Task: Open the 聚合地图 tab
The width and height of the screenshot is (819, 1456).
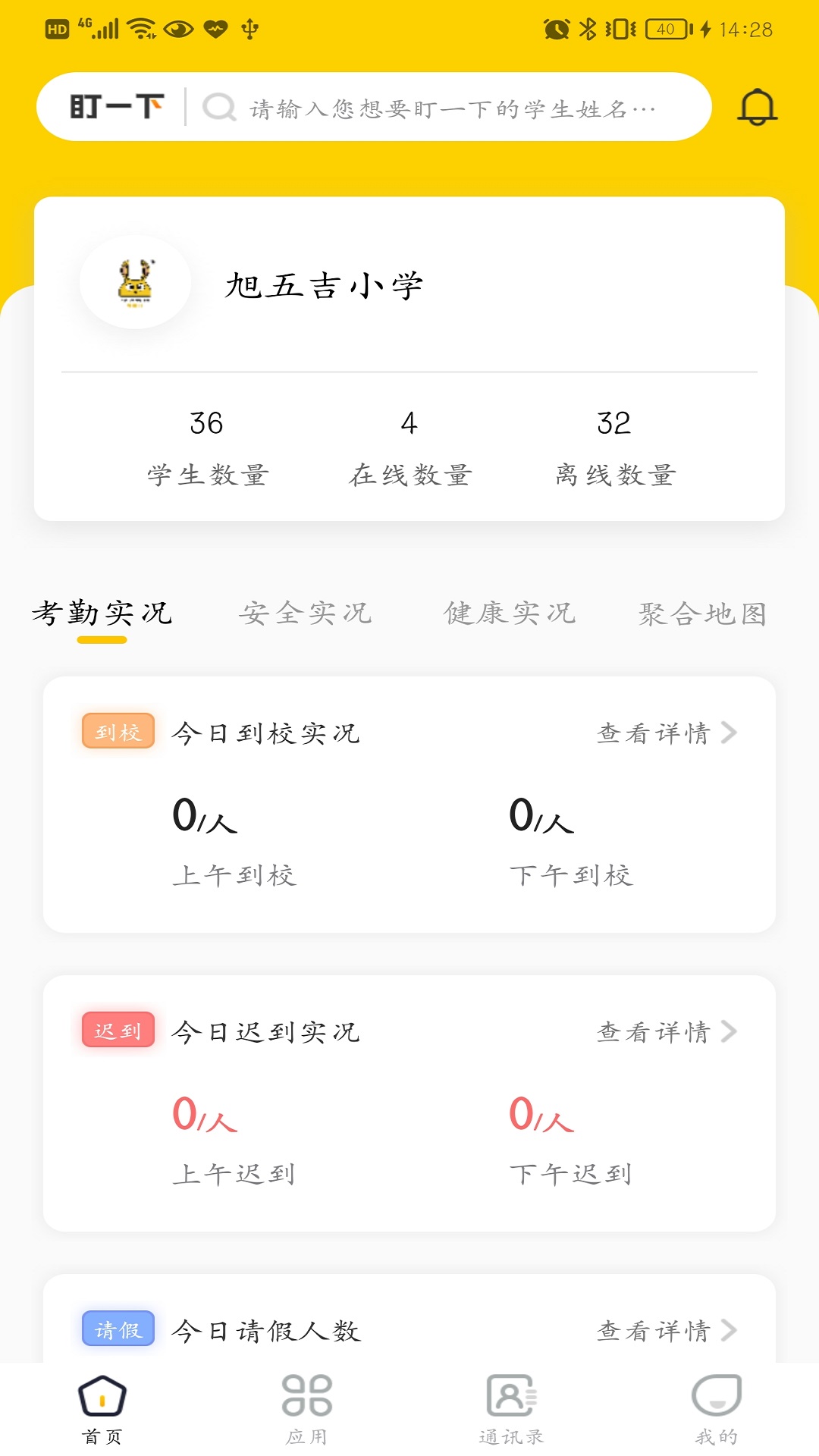Action: 702,613
